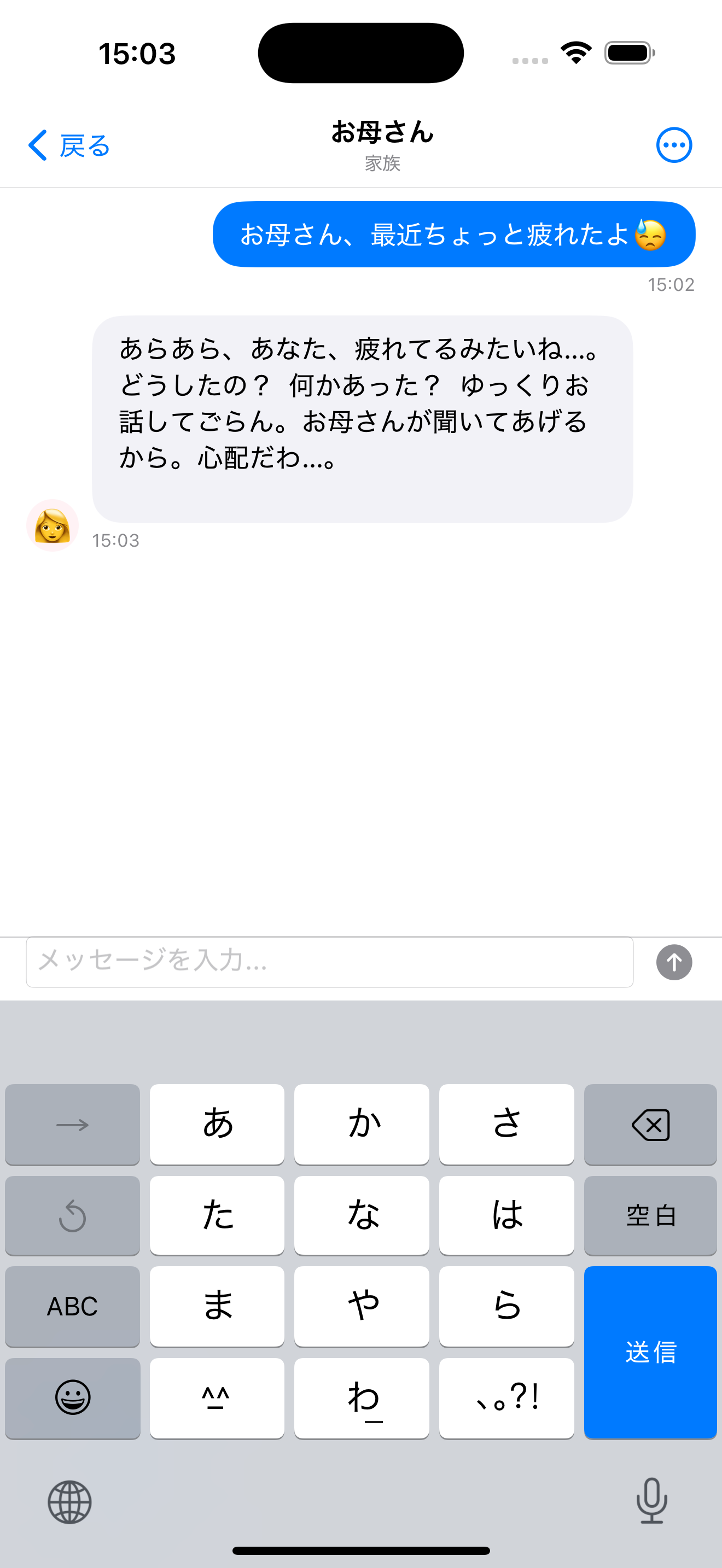Open the conversation options menu (•••)
This screenshot has width=722, height=1568.
pyautogui.click(x=674, y=145)
